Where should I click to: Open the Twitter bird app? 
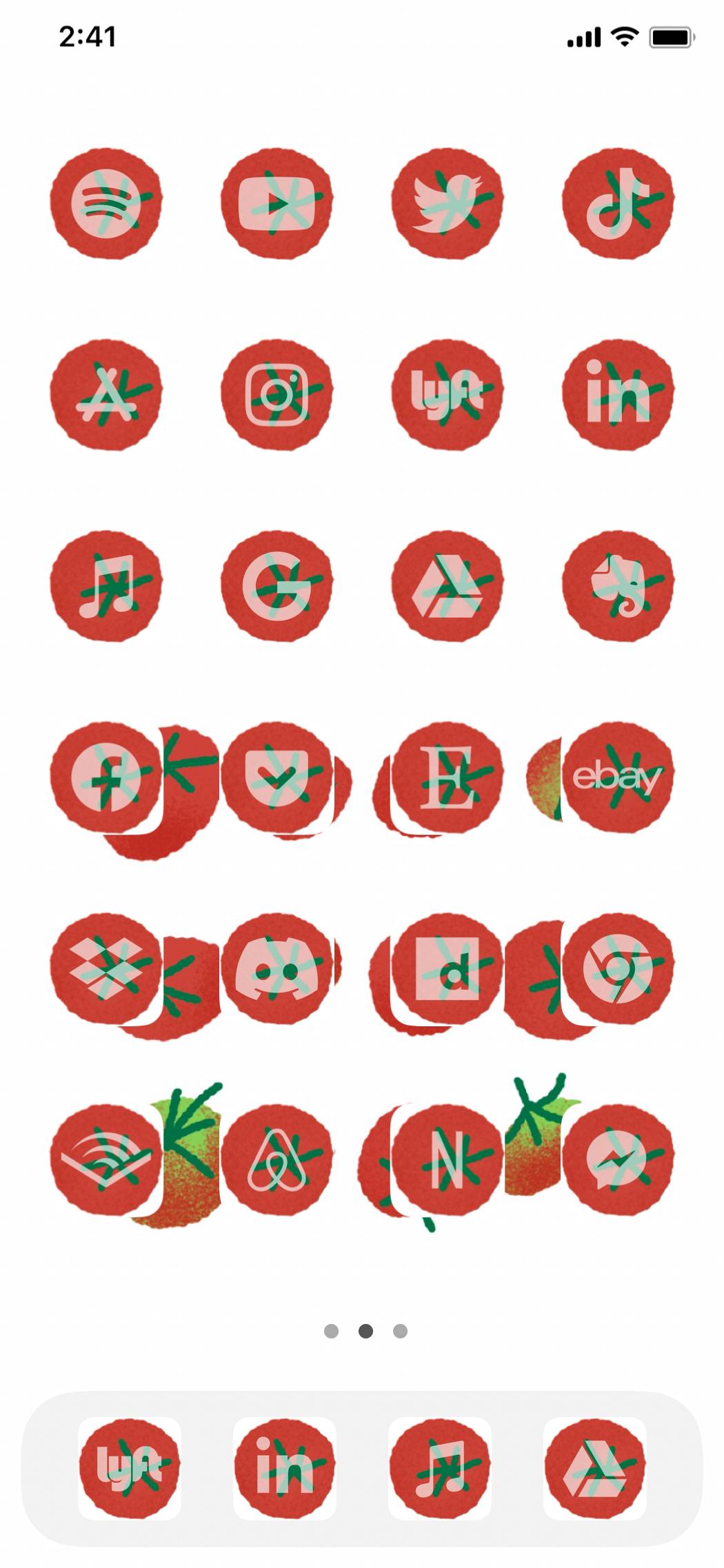tap(448, 203)
